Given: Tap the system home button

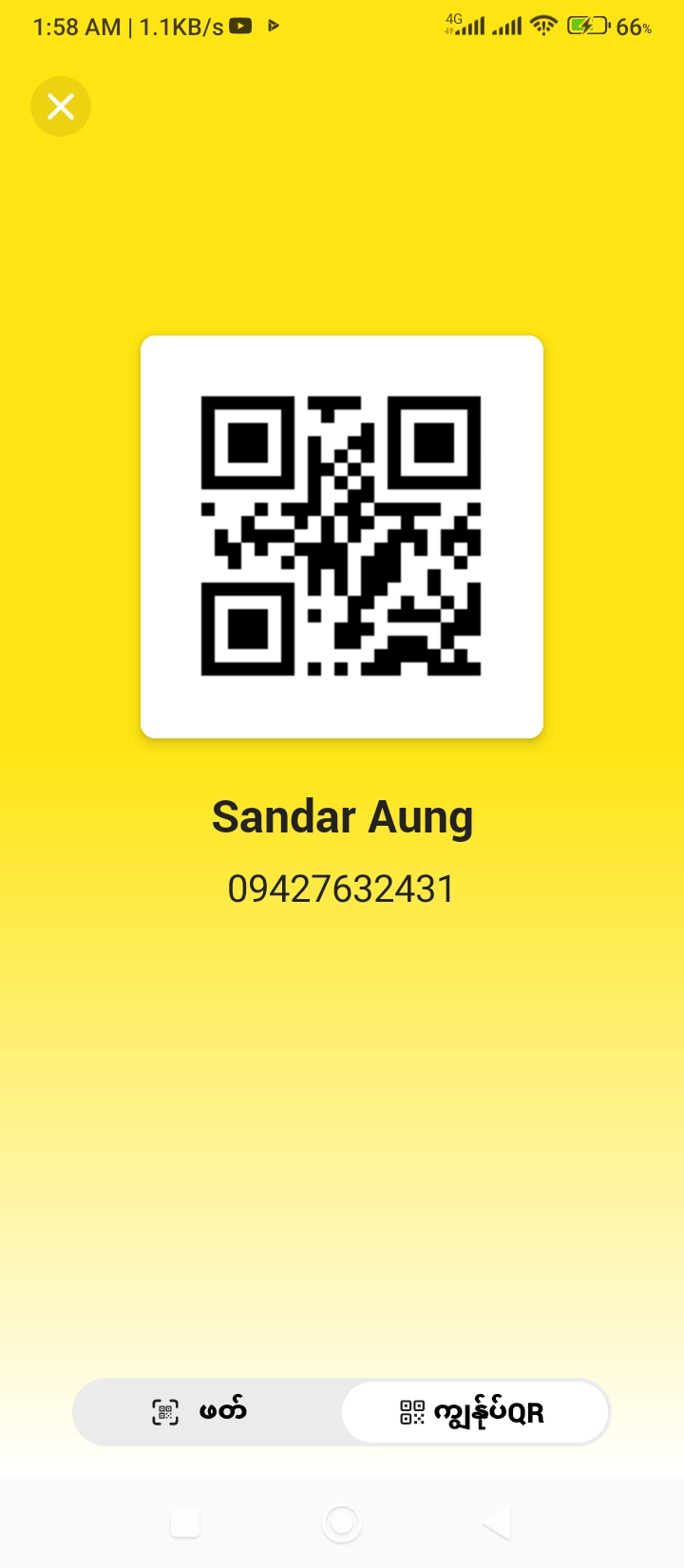Looking at the screenshot, I should coord(342,1523).
